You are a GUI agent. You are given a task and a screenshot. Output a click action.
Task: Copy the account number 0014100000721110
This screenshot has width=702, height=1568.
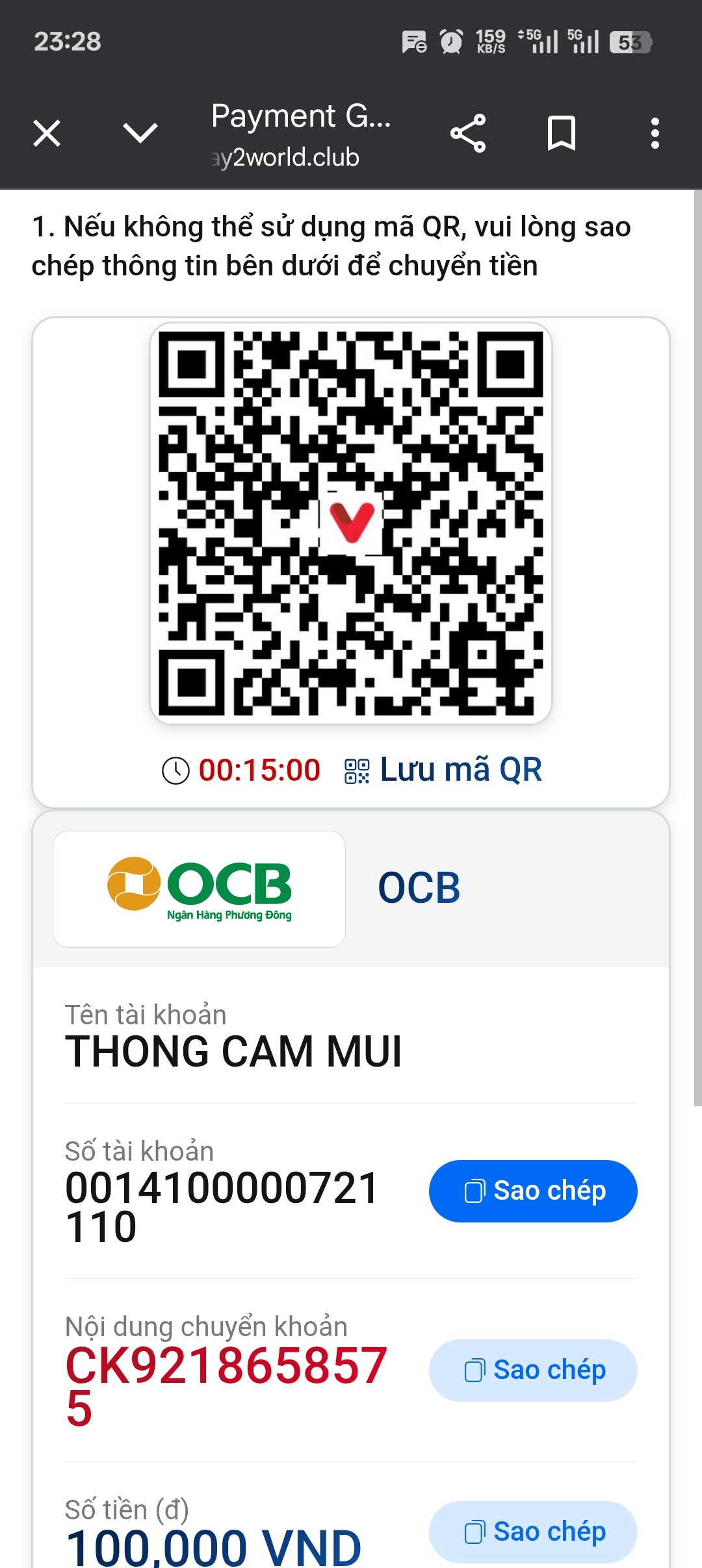pos(533,1191)
